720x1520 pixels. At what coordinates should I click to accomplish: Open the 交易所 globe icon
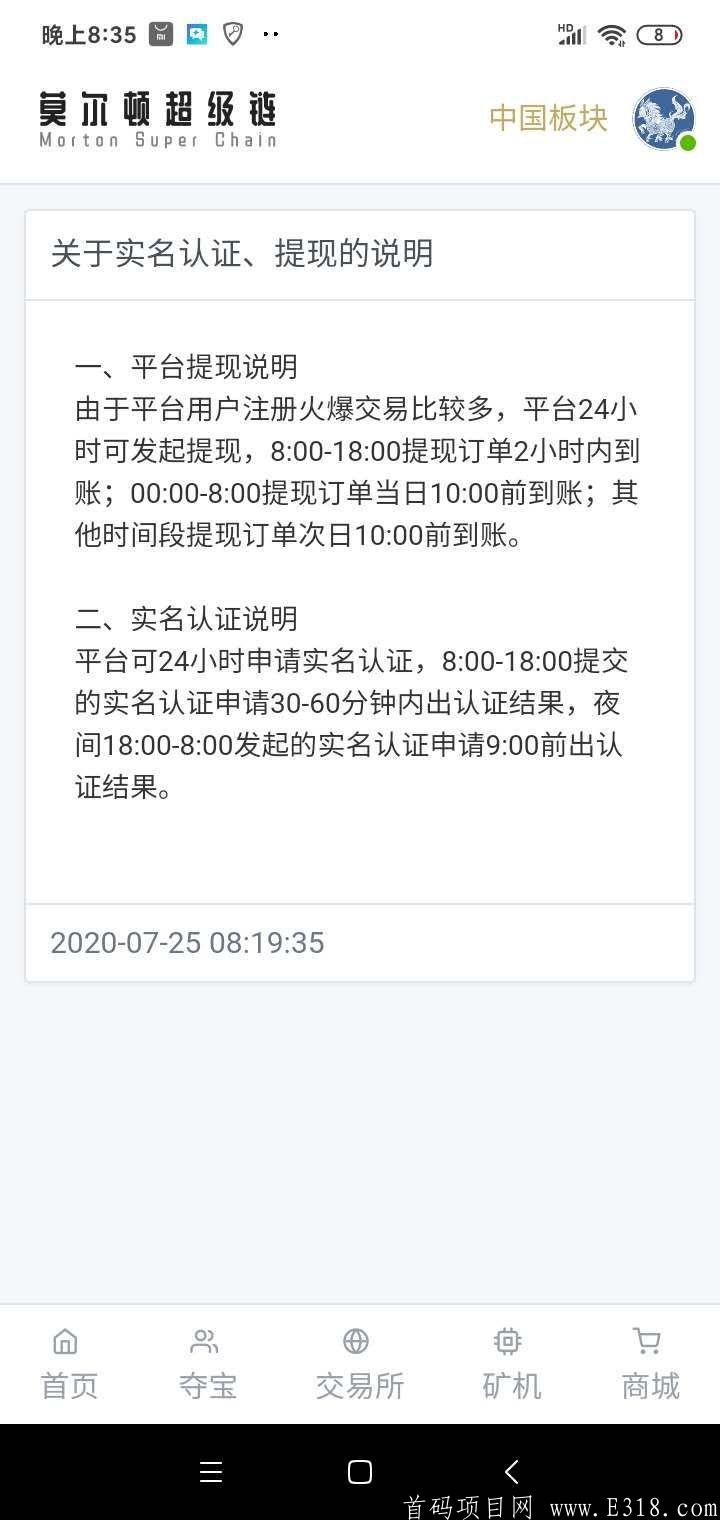point(358,1342)
